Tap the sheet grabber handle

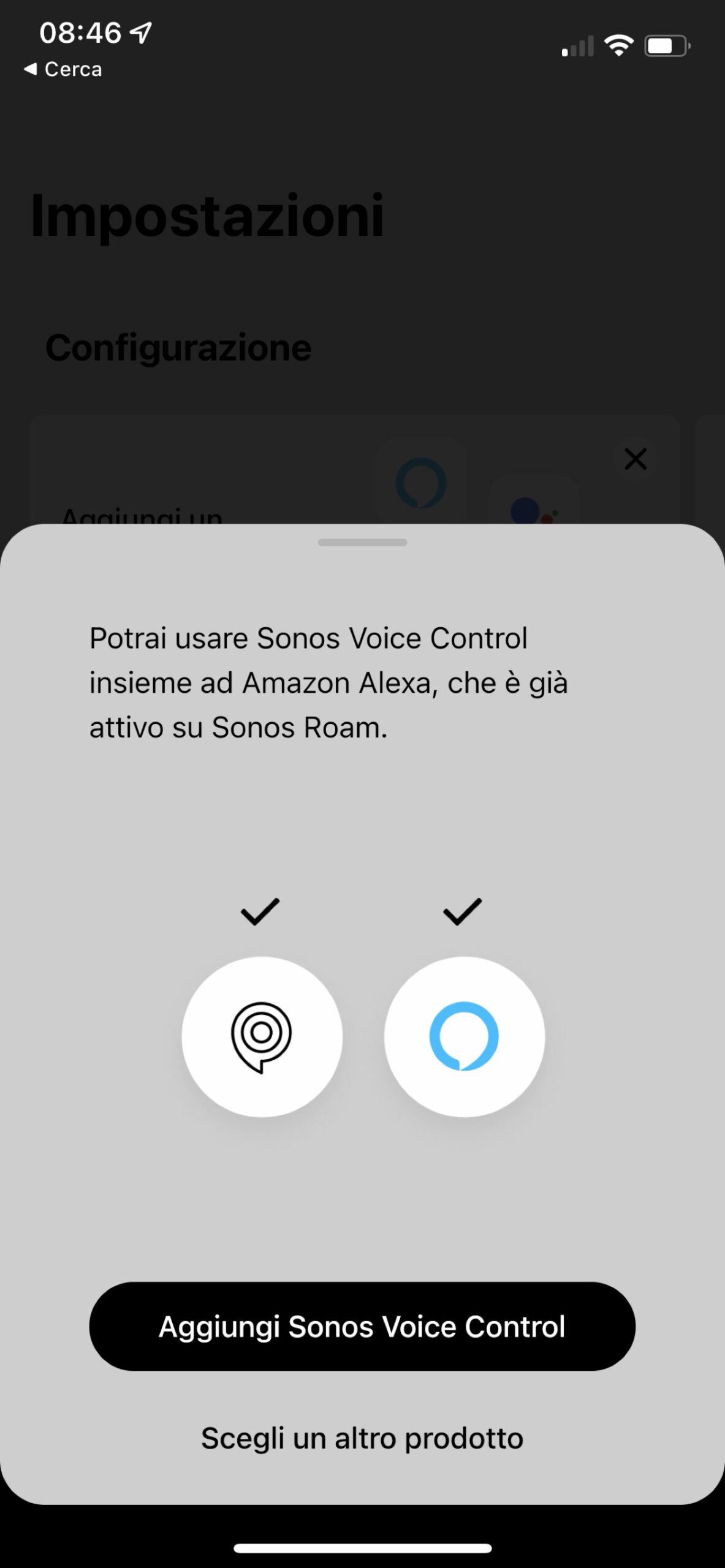click(362, 543)
